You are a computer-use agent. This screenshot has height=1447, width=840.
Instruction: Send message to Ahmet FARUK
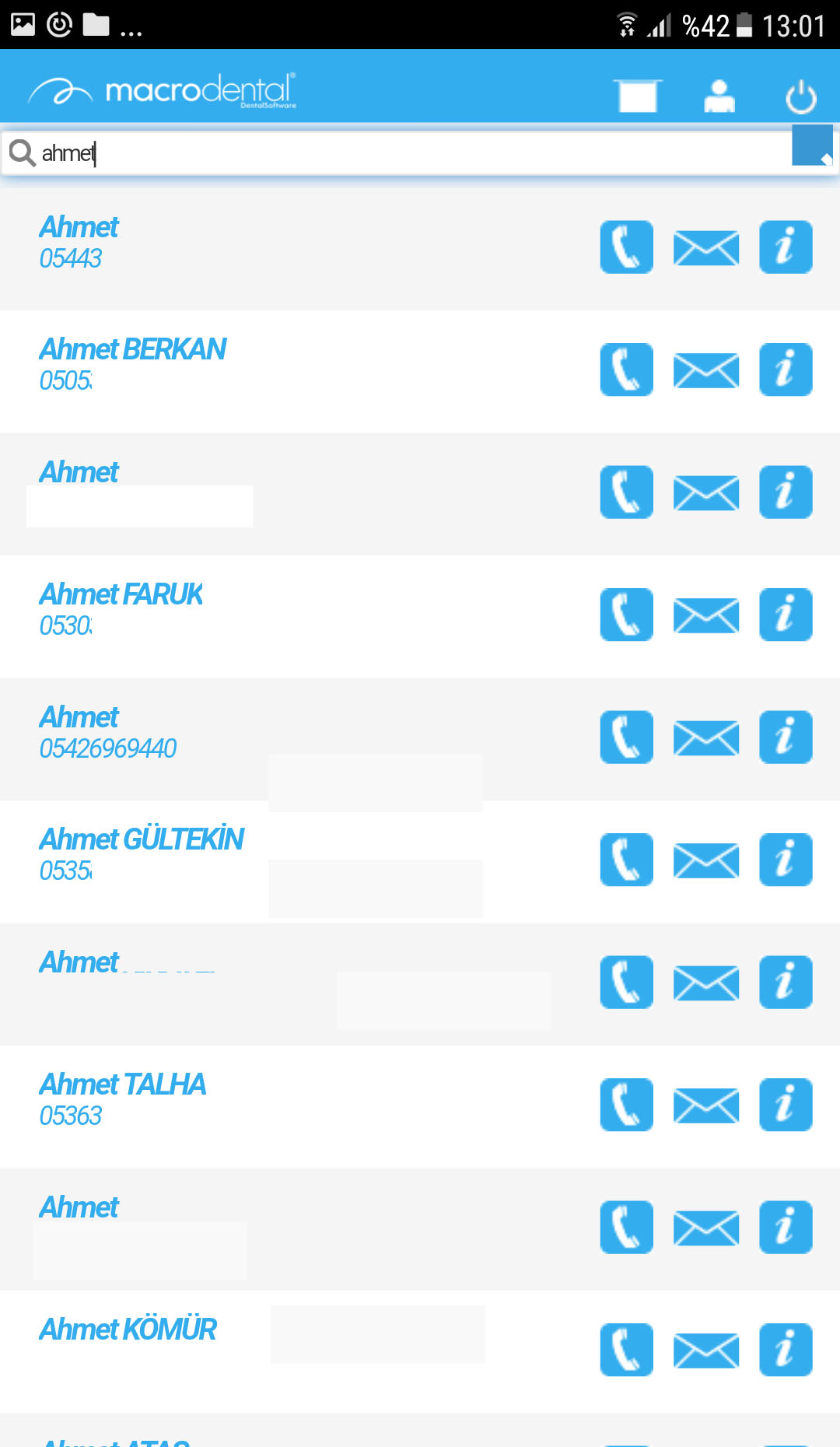(705, 615)
